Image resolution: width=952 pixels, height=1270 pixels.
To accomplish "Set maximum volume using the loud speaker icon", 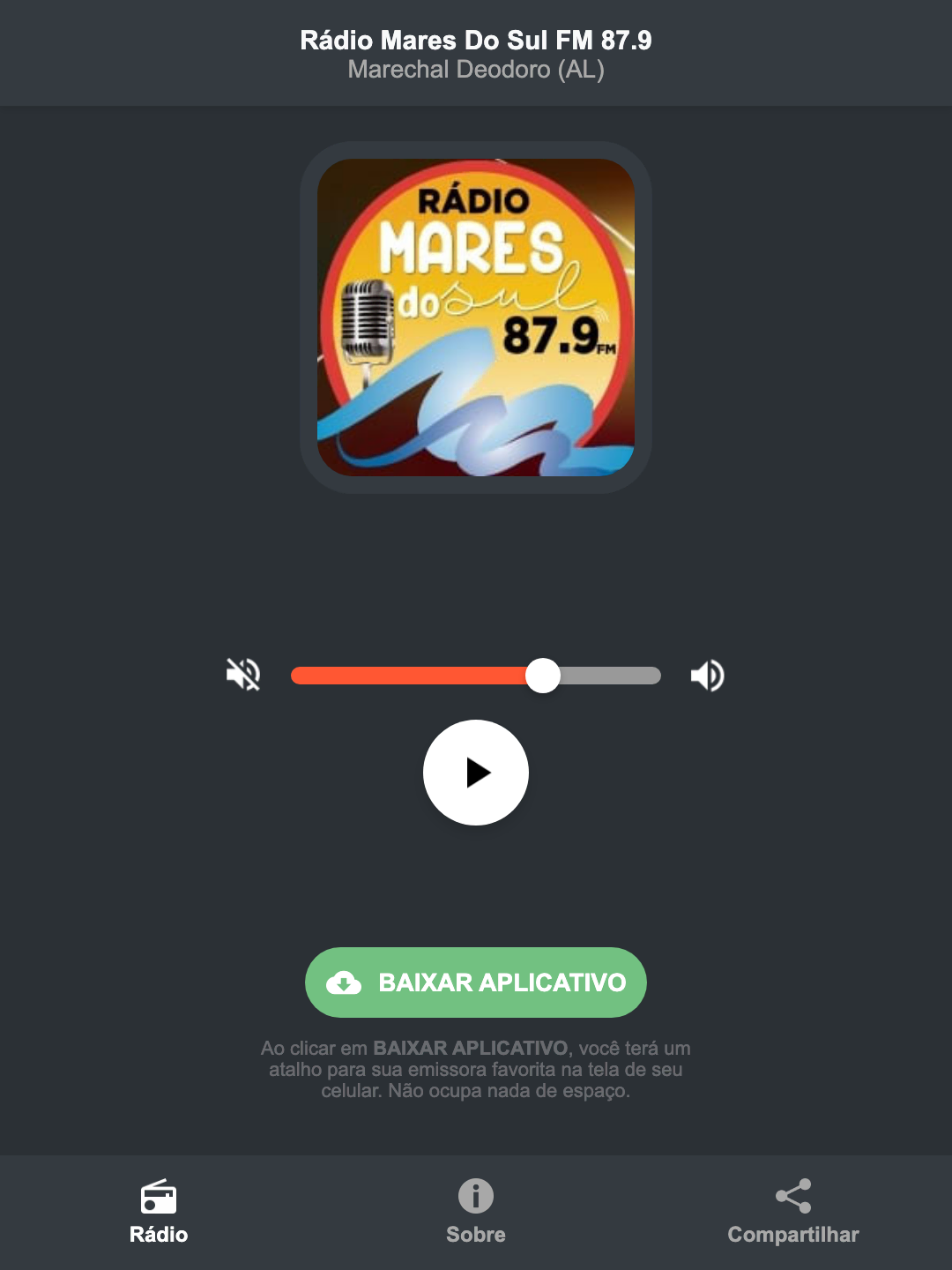I will (707, 675).
